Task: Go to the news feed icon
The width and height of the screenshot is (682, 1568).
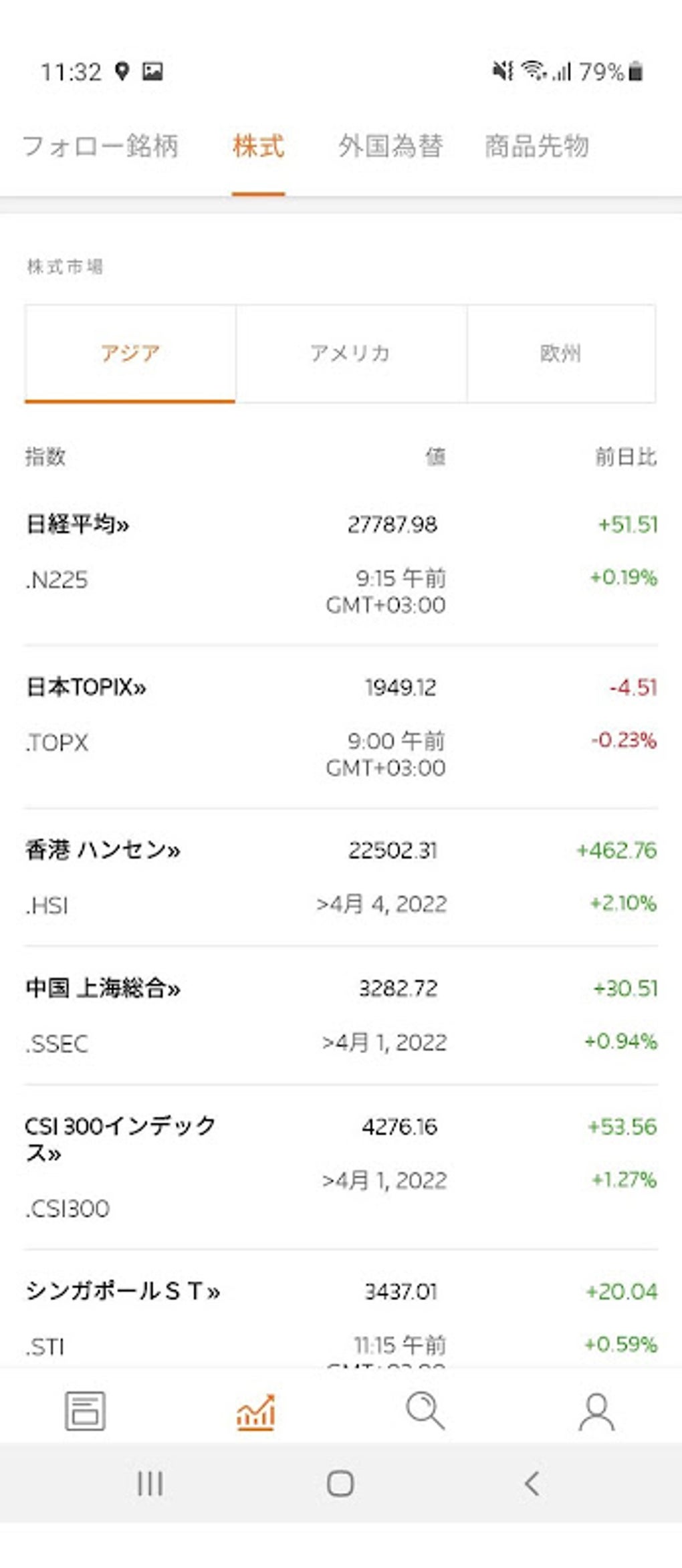Action: (85, 1411)
